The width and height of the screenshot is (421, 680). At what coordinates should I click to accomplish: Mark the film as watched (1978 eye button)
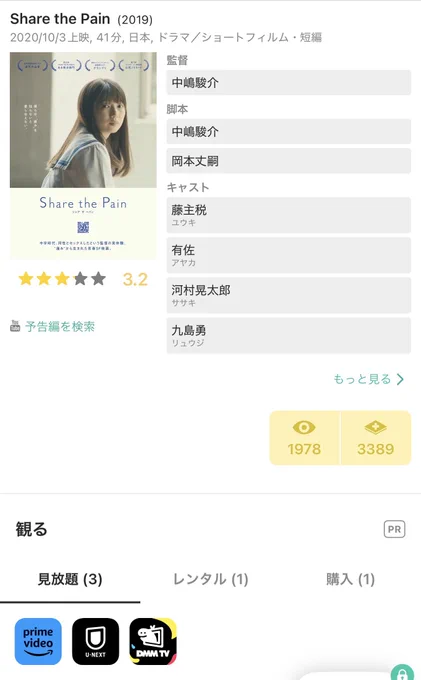[x=305, y=438]
